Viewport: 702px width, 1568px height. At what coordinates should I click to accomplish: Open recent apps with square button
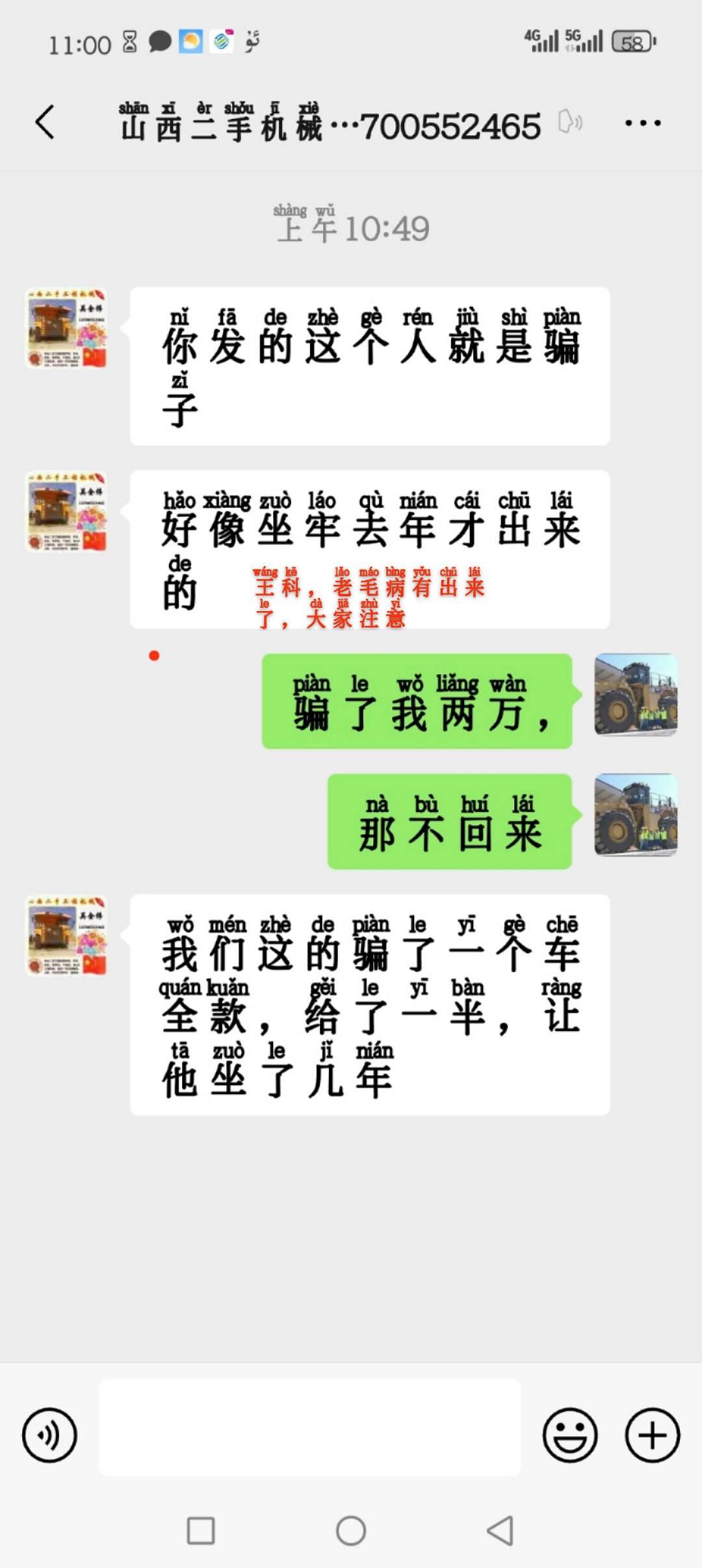tap(201, 1530)
